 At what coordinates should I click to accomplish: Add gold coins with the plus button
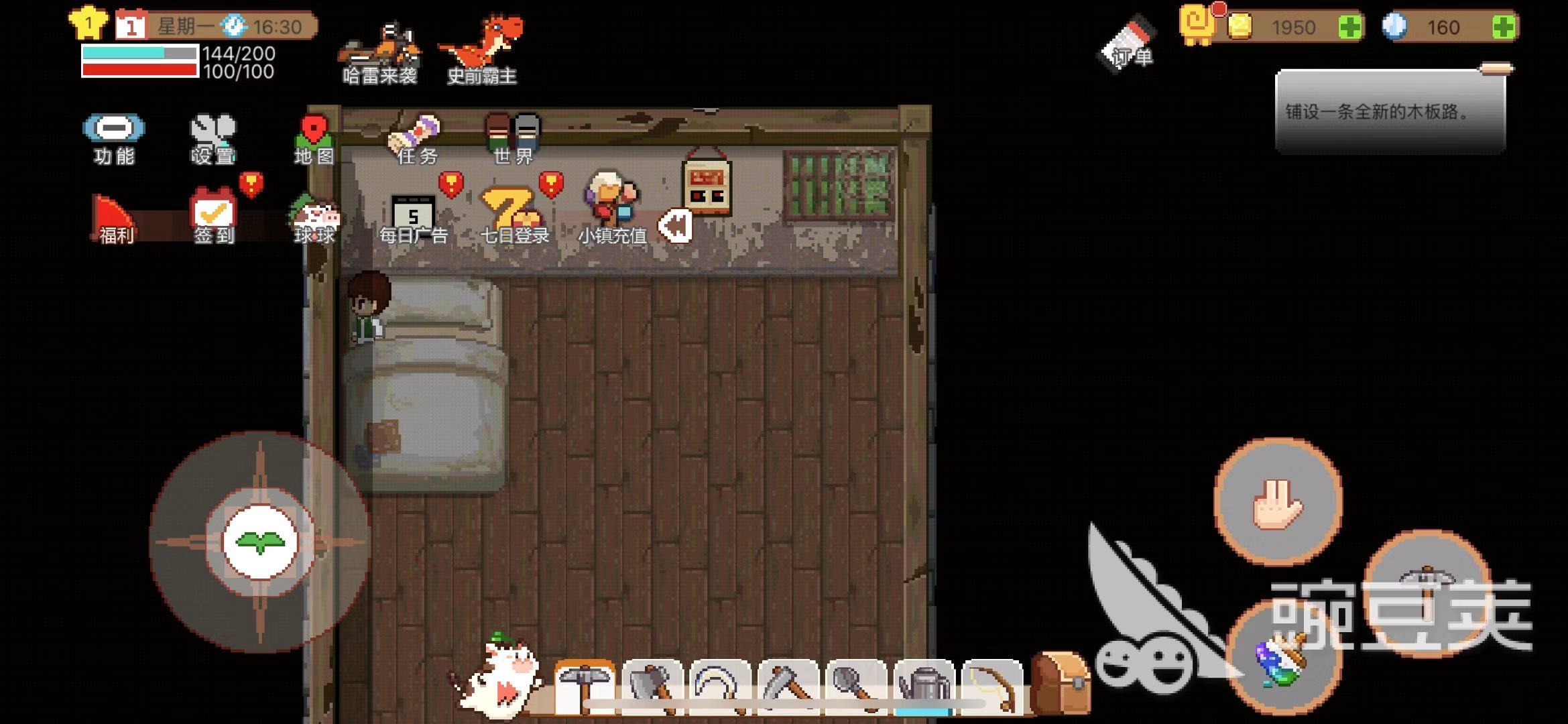click(1349, 27)
